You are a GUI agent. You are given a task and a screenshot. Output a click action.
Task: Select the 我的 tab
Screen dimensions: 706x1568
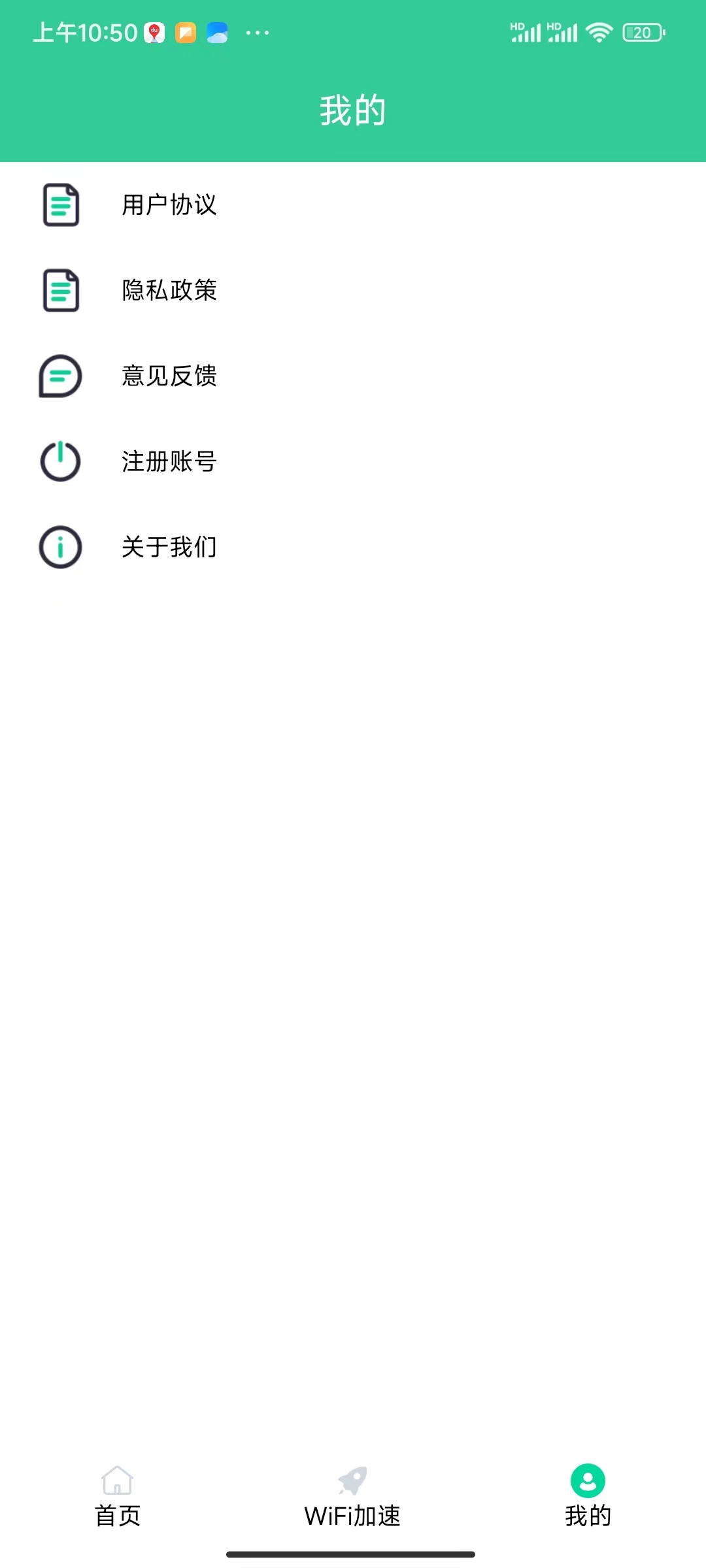588,1496
